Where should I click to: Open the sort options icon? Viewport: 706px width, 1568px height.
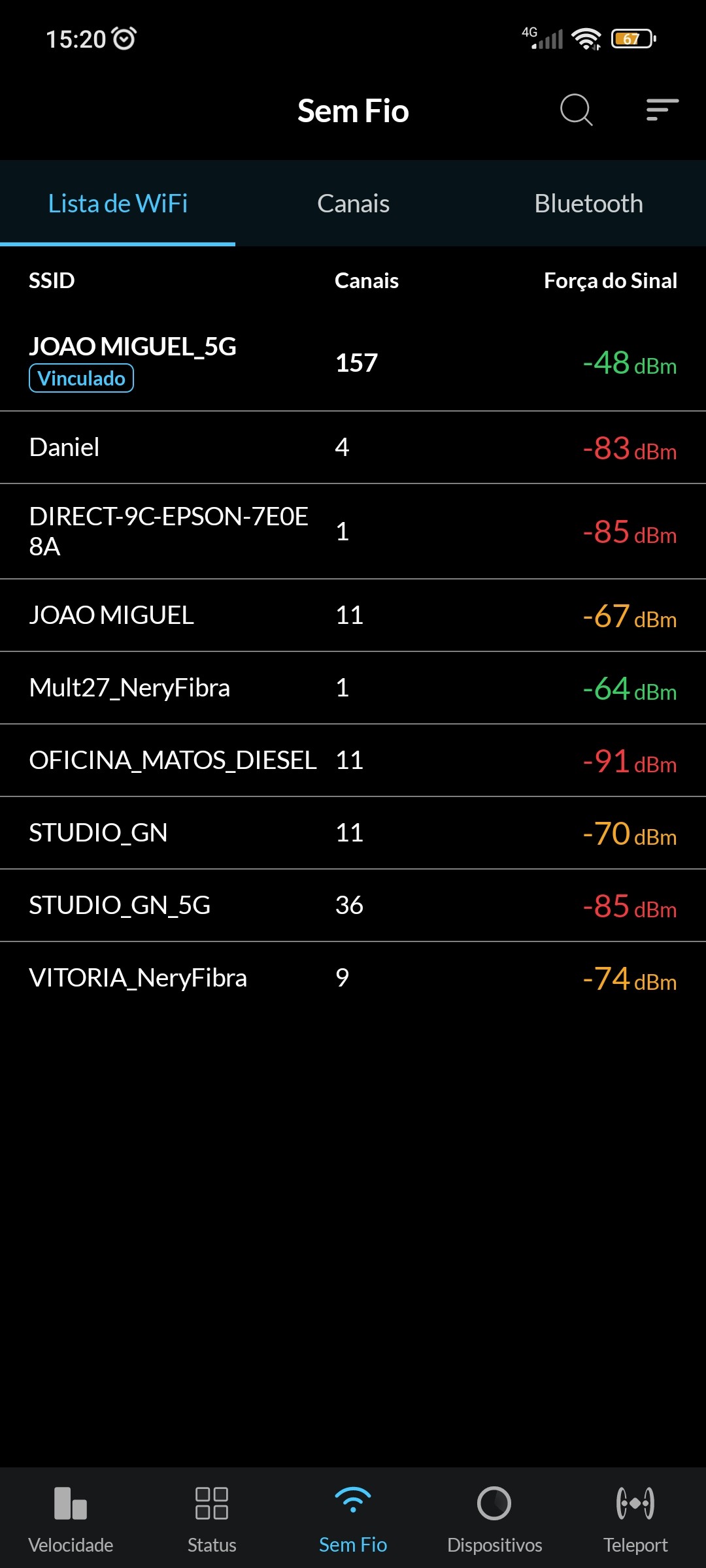coord(662,110)
